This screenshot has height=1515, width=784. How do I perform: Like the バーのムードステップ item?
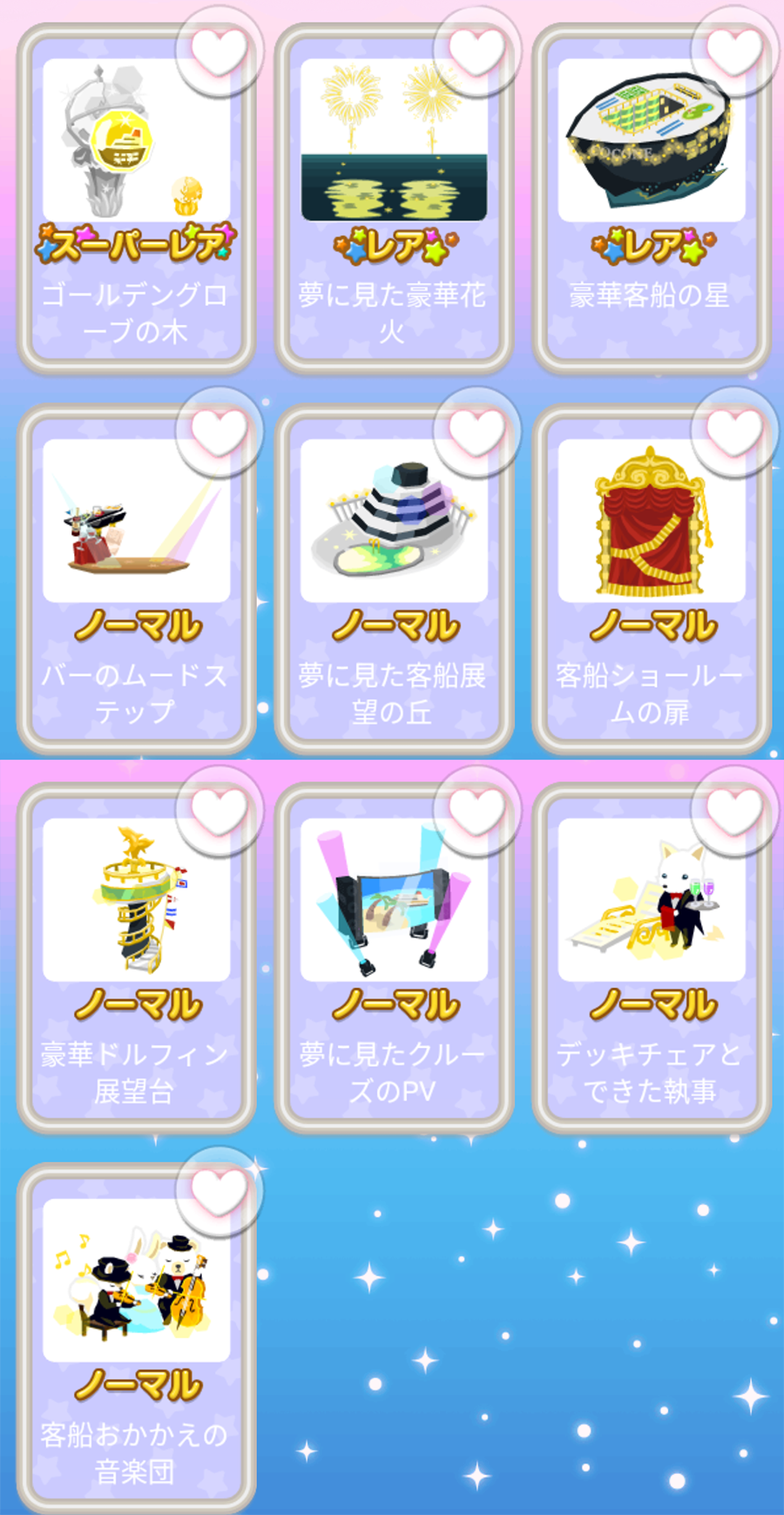tap(219, 432)
